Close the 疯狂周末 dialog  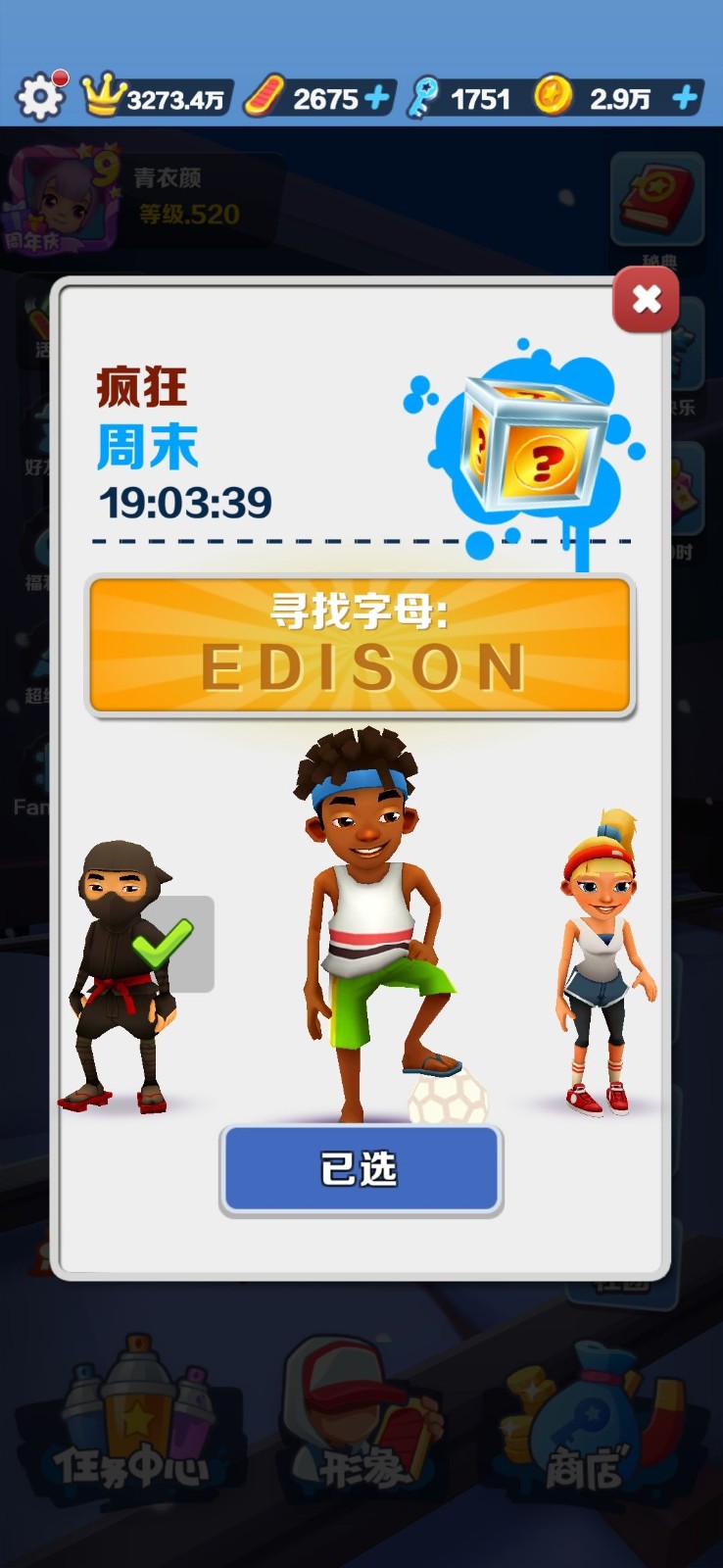[646, 299]
